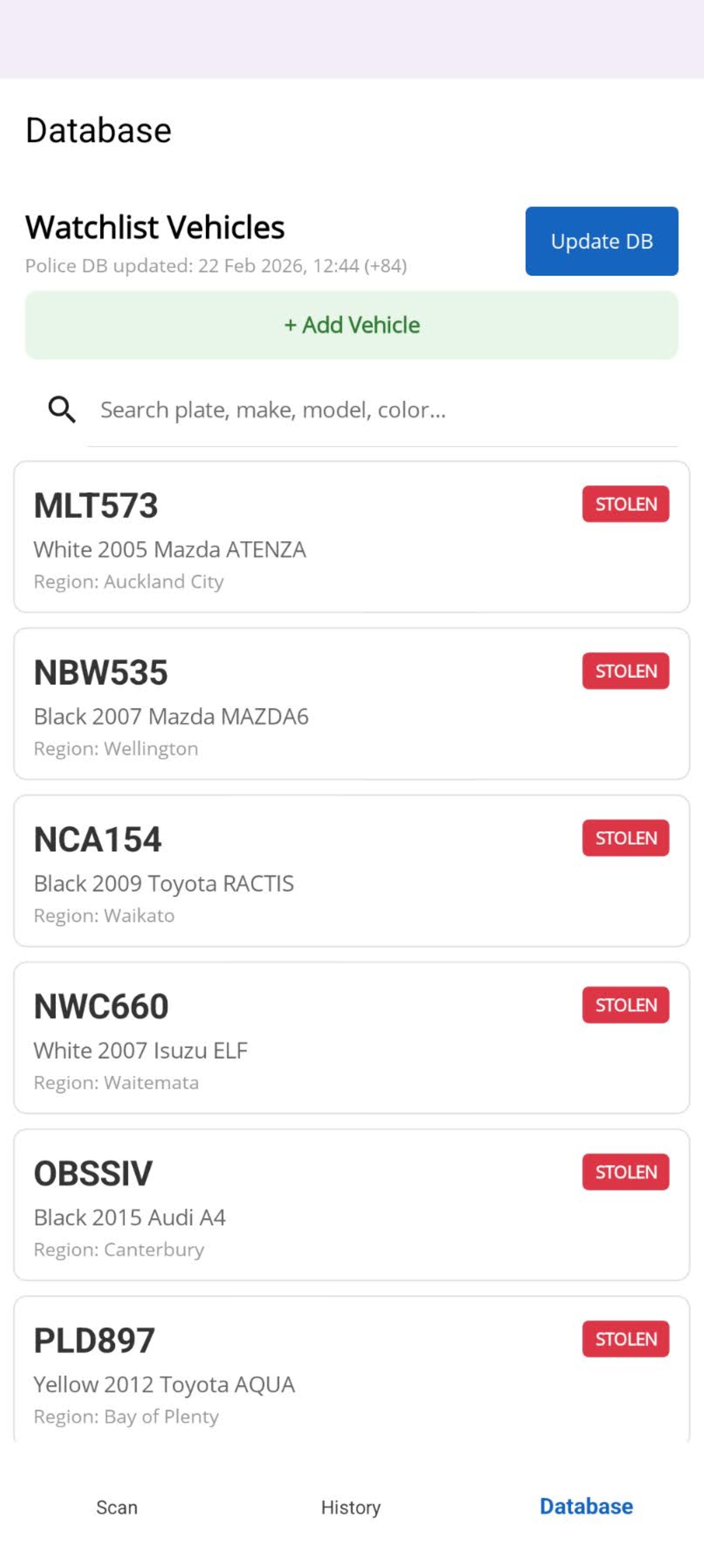The width and height of the screenshot is (704, 1568).
Task: Switch to the Scan tab
Action: point(117,1507)
